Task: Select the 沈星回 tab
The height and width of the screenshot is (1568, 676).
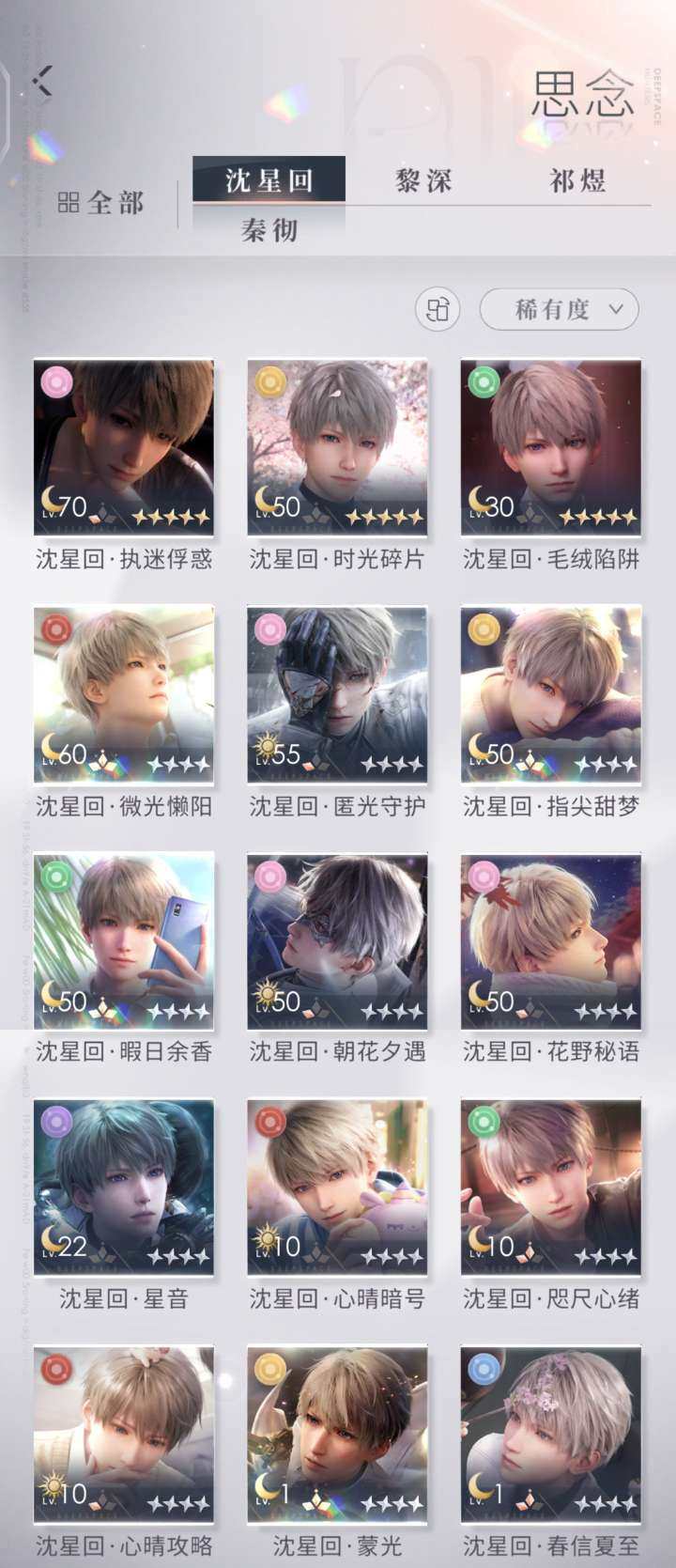Action: point(269,179)
